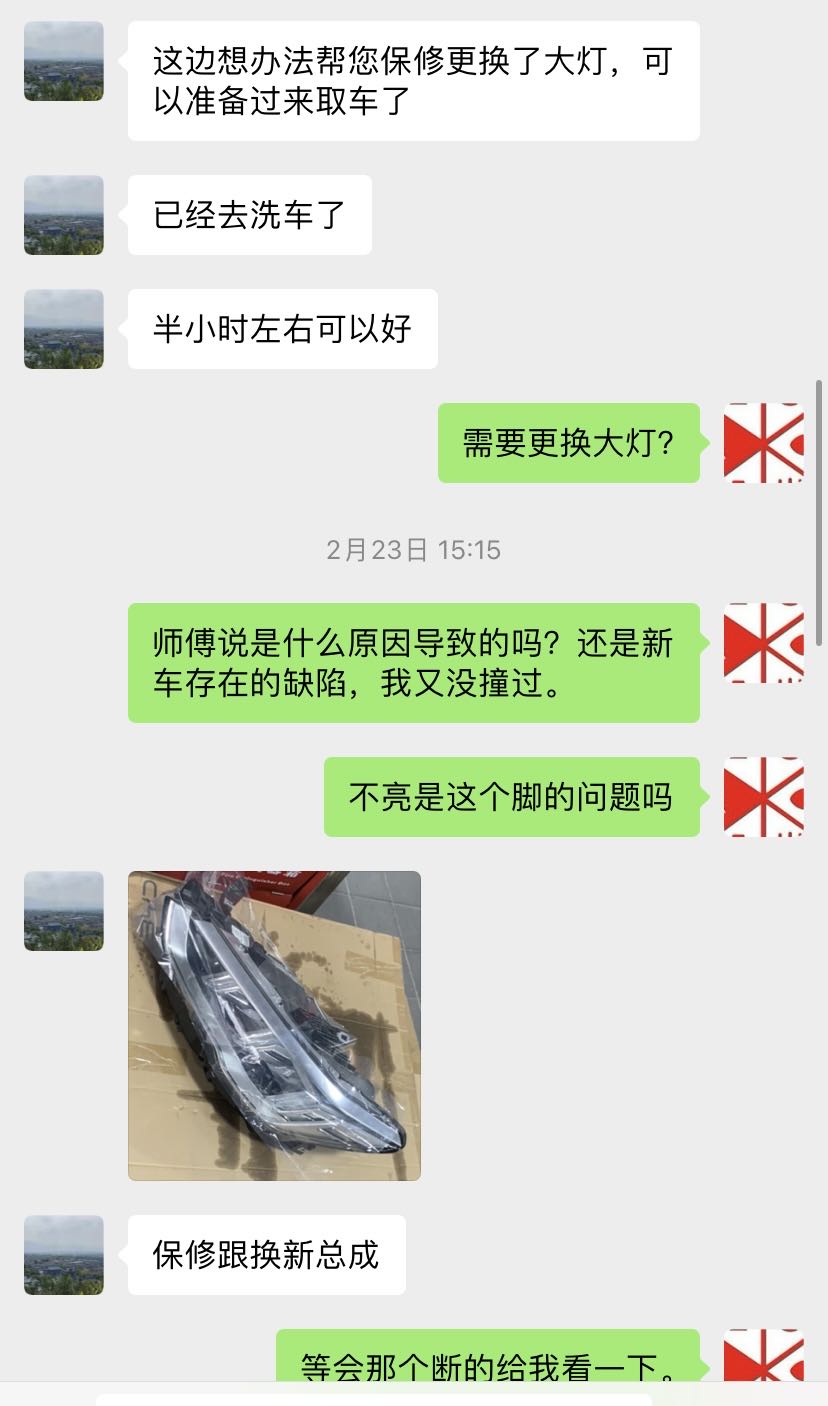Tap the avatar next to "半小时左右可以好"

click(64, 329)
